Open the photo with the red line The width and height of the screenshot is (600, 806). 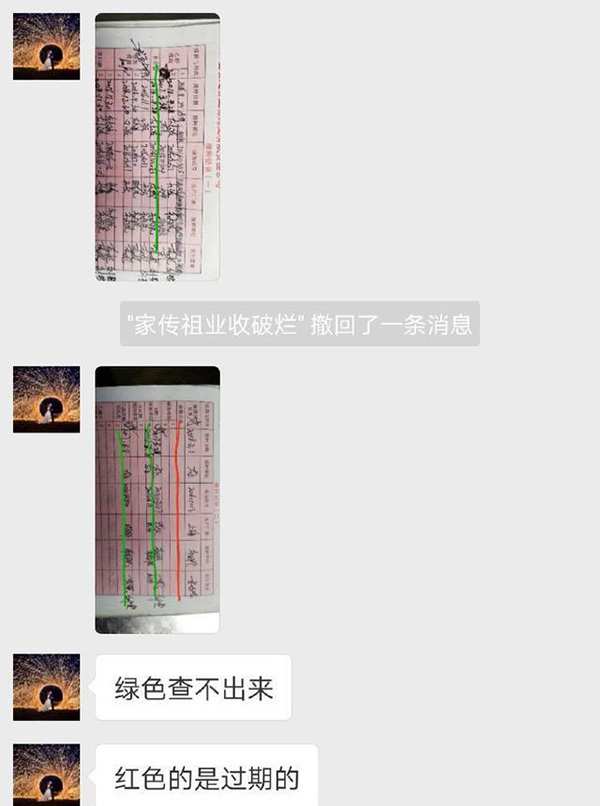[x=157, y=499]
